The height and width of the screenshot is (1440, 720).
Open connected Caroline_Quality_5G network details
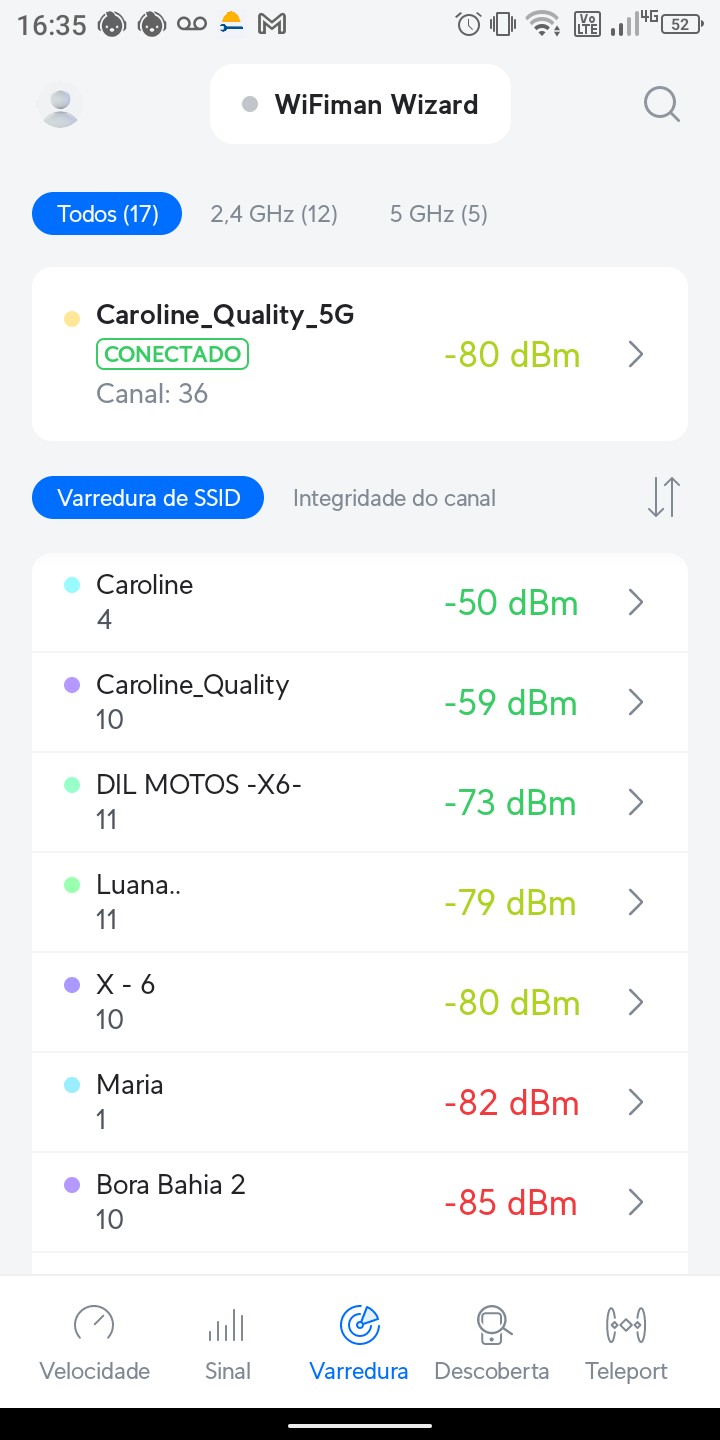[x=360, y=354]
